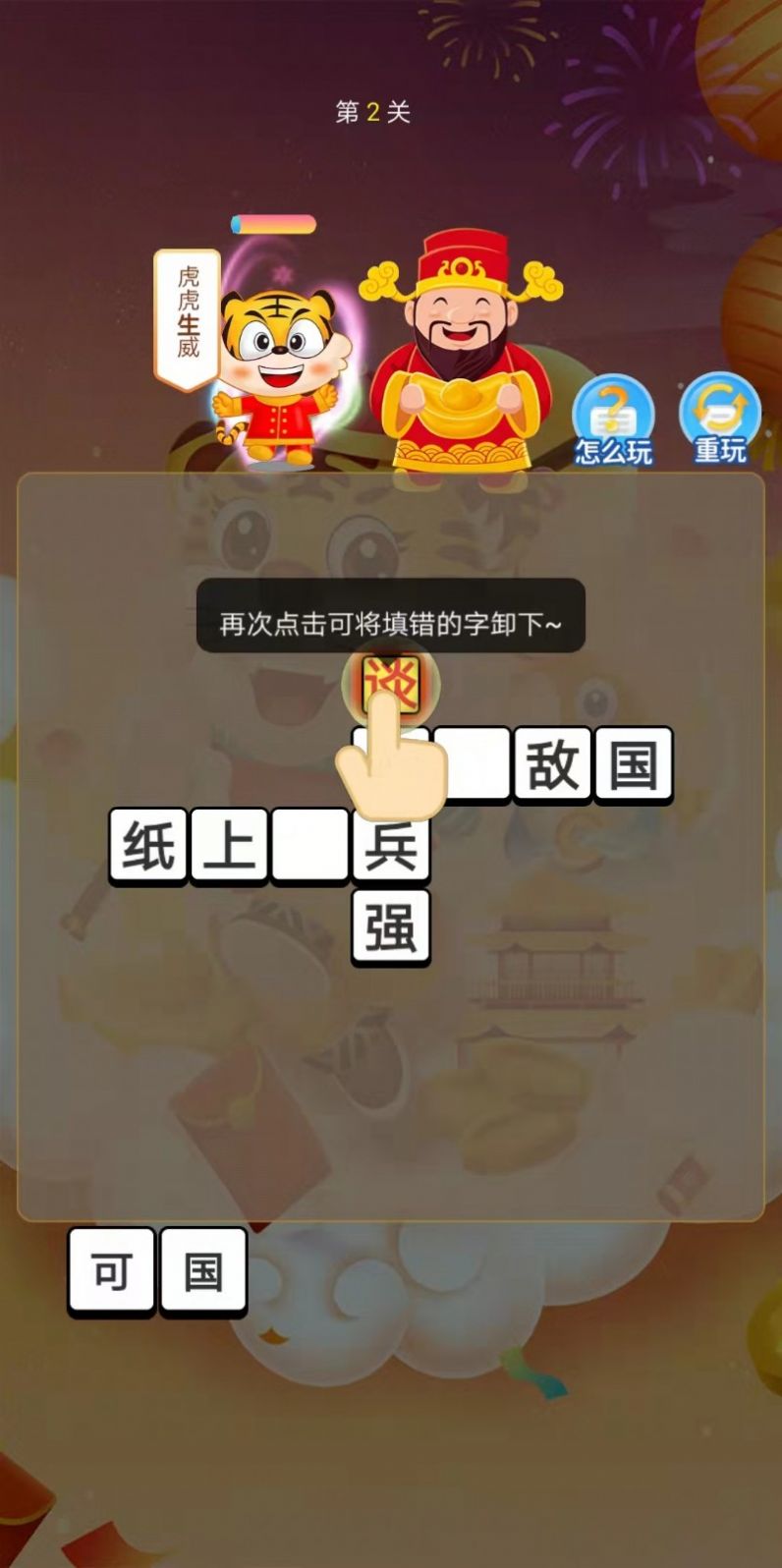Restart the level with 重玩
Screen dimensions: 782x1568
coord(719,420)
